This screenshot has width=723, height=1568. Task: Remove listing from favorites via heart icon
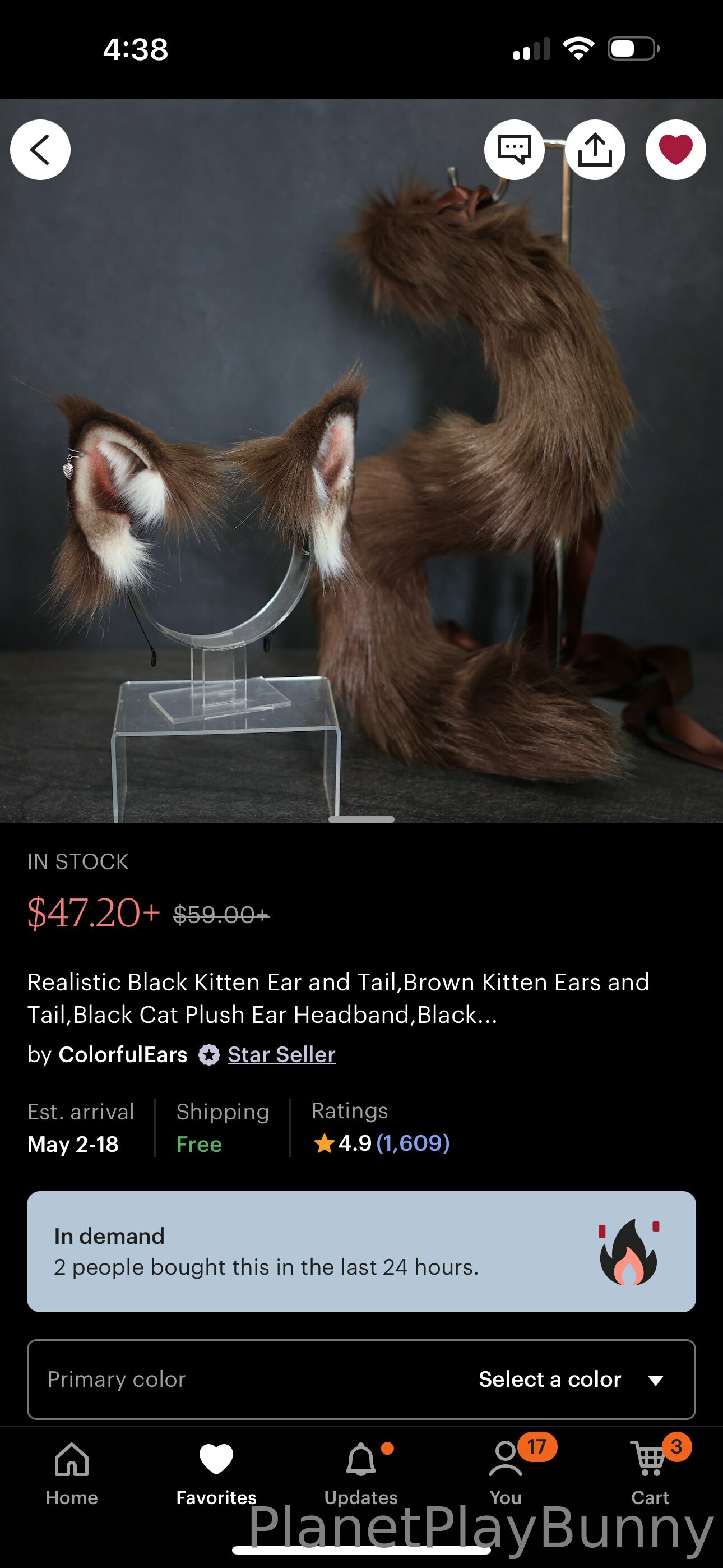[675, 150]
